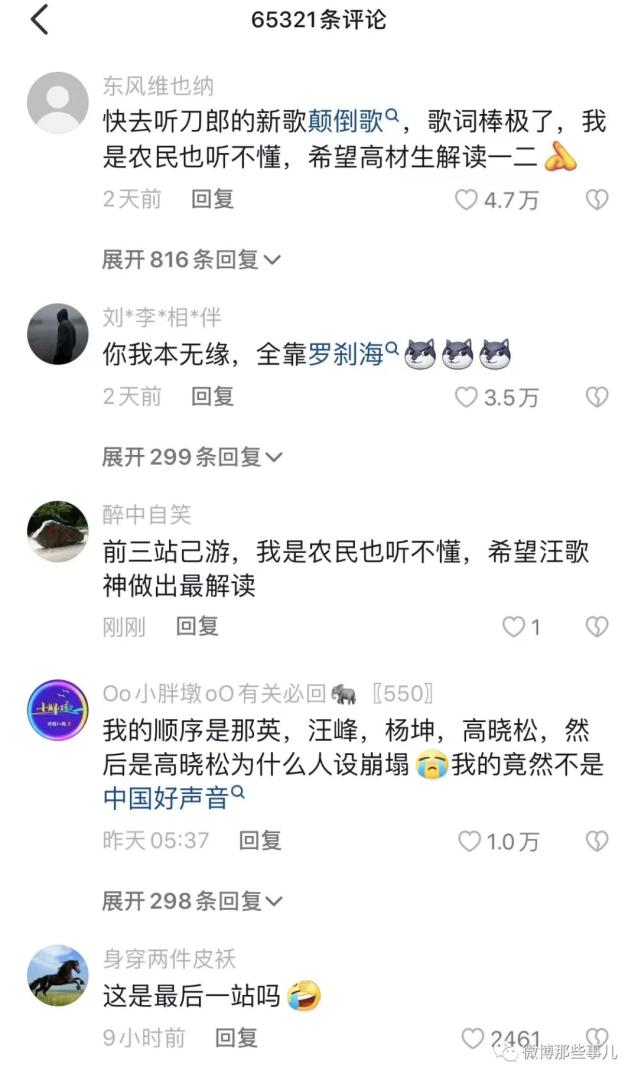Reply to 身穿两件皮袄's comment
The image size is (638, 1080).
click(x=237, y=1038)
